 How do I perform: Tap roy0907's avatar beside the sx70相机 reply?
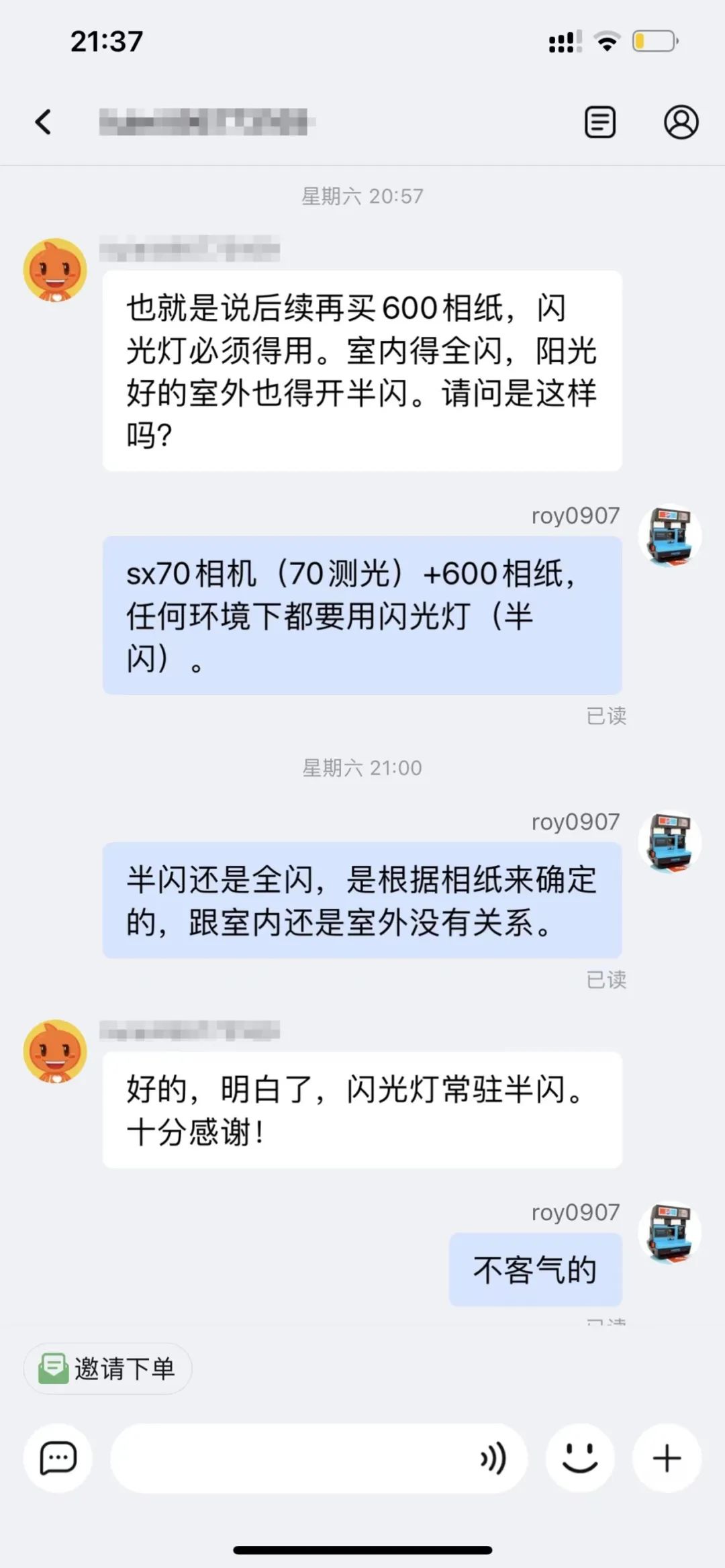pyautogui.click(x=669, y=536)
